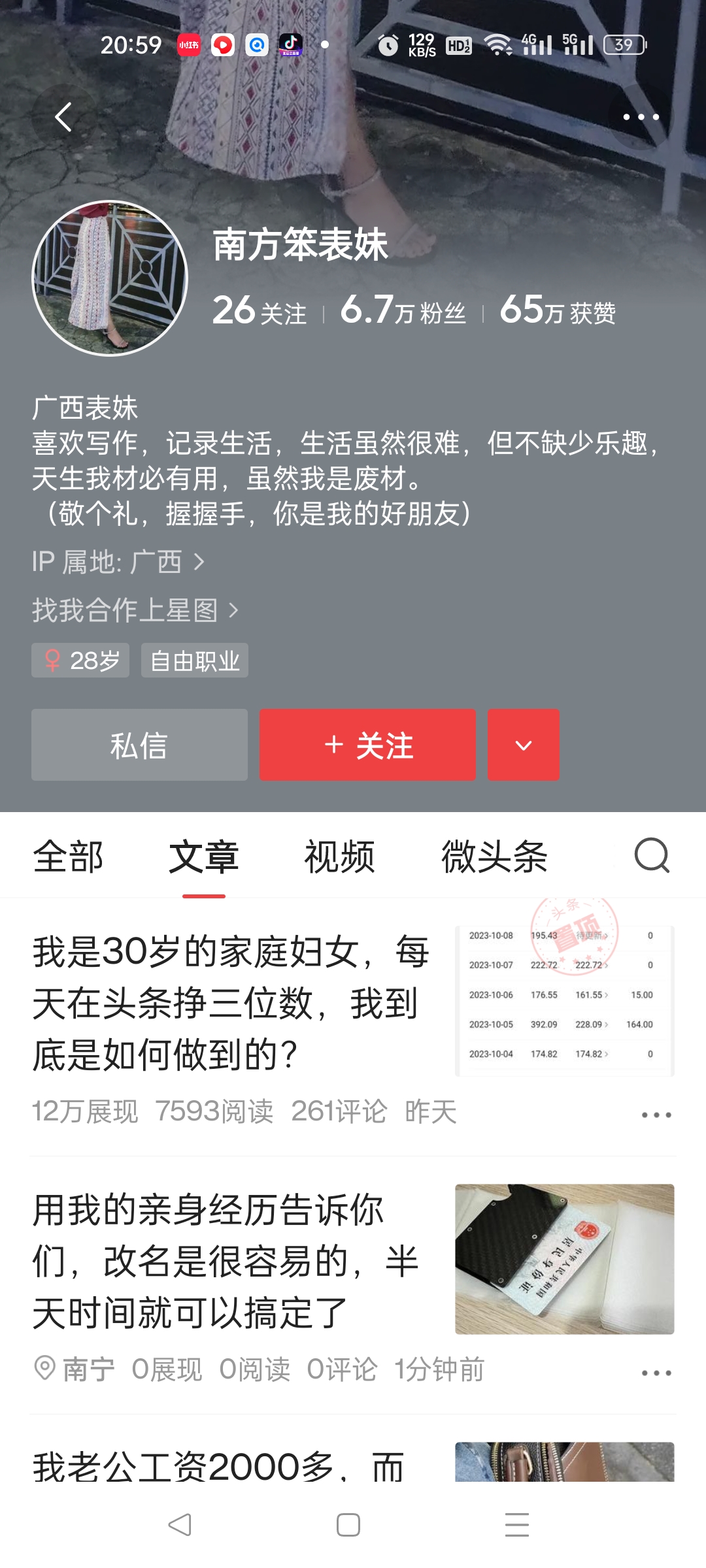Expand the red dropdown arrow beside 关注

523,745
